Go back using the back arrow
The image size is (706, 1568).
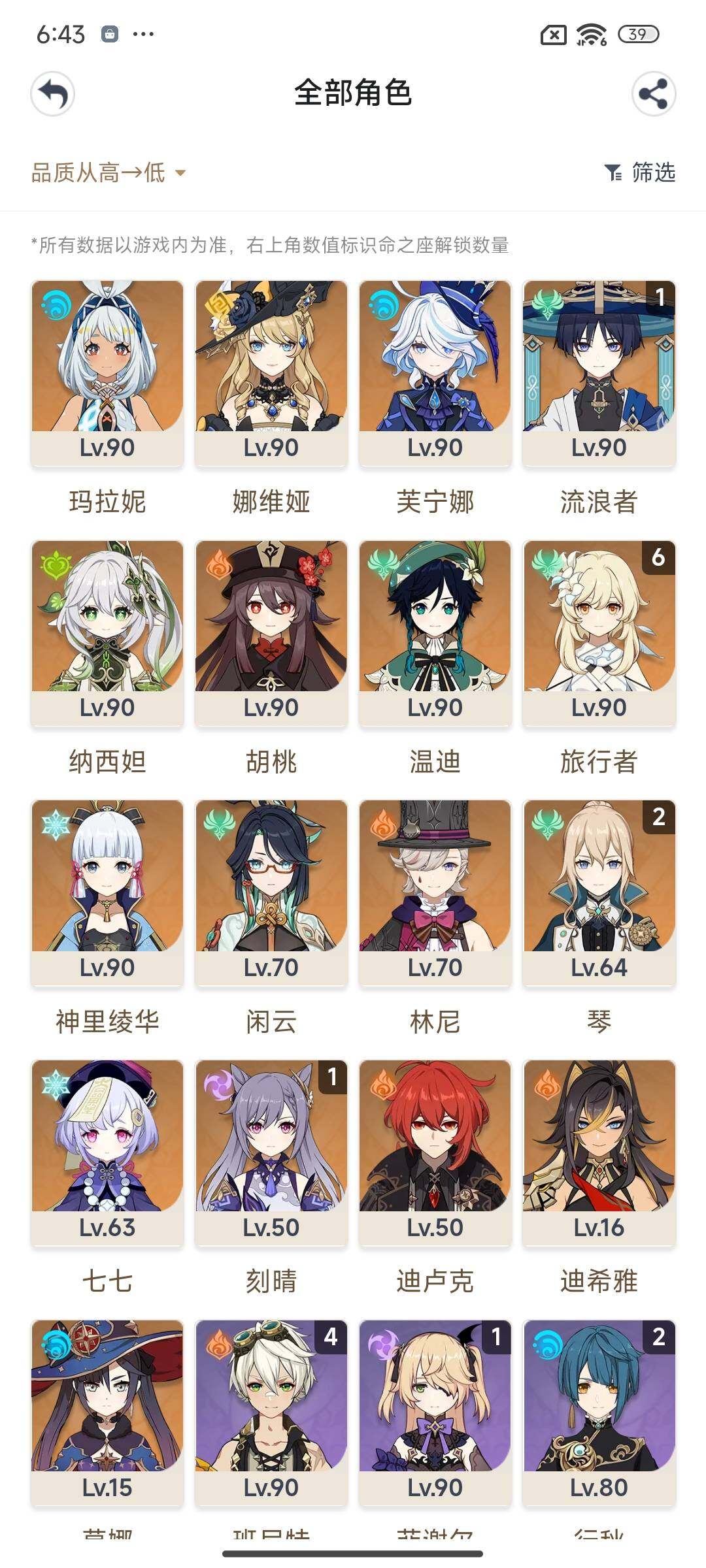tap(53, 94)
